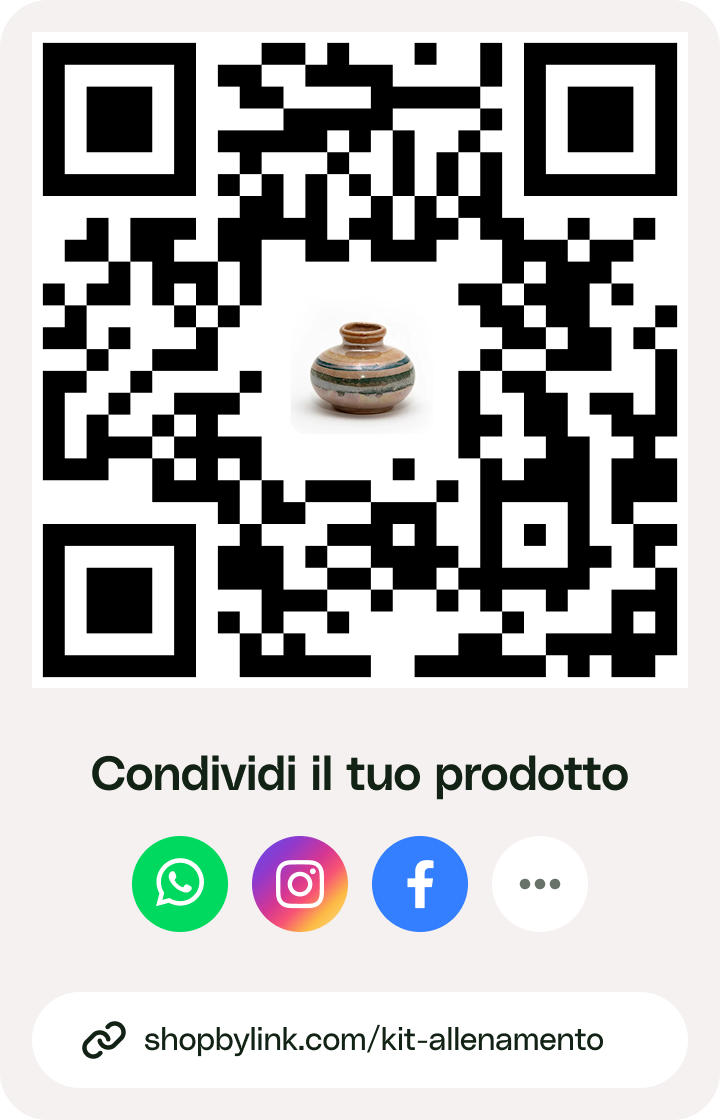Open more sharing options via the ellipsis icon
The width and height of the screenshot is (720, 1120).
tap(540, 884)
